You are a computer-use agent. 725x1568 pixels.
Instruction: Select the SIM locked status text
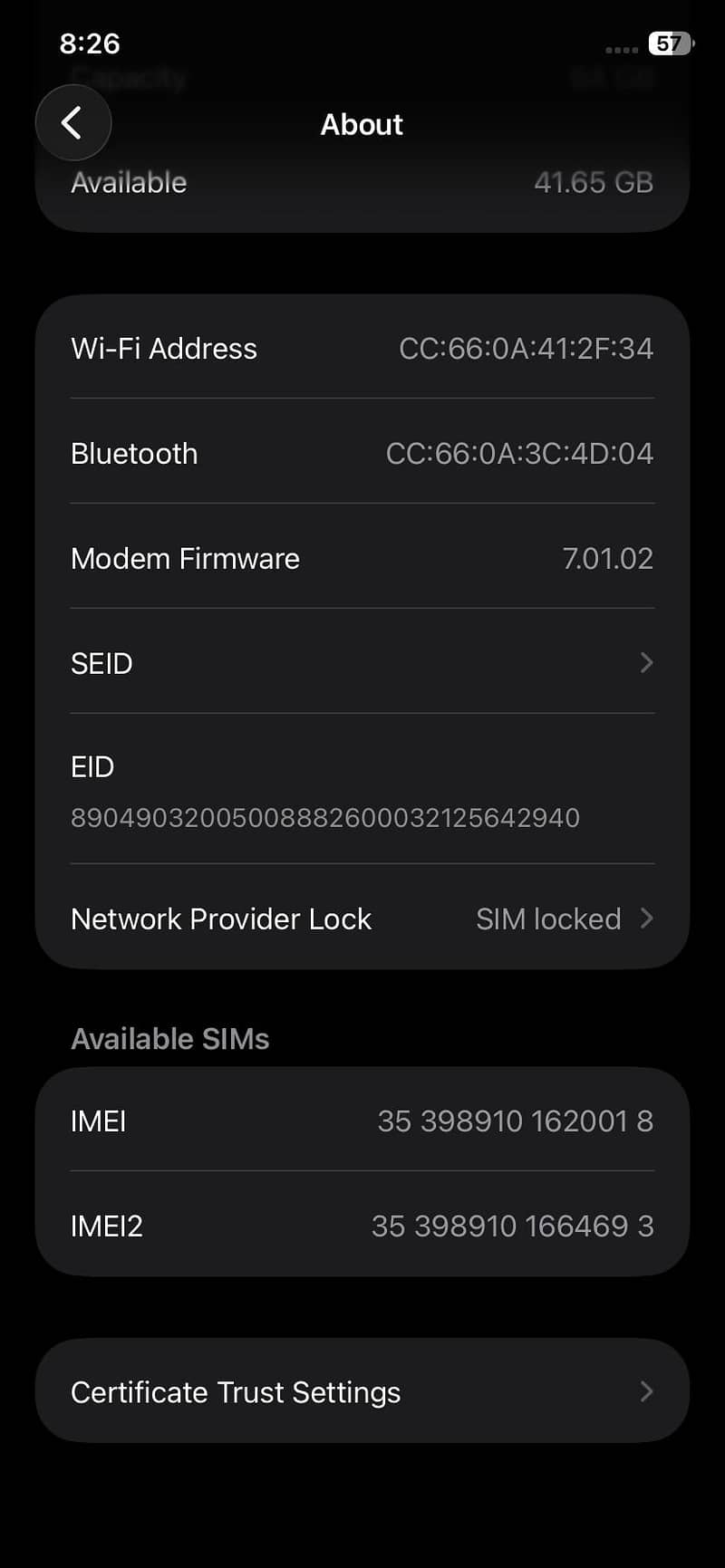coord(548,919)
